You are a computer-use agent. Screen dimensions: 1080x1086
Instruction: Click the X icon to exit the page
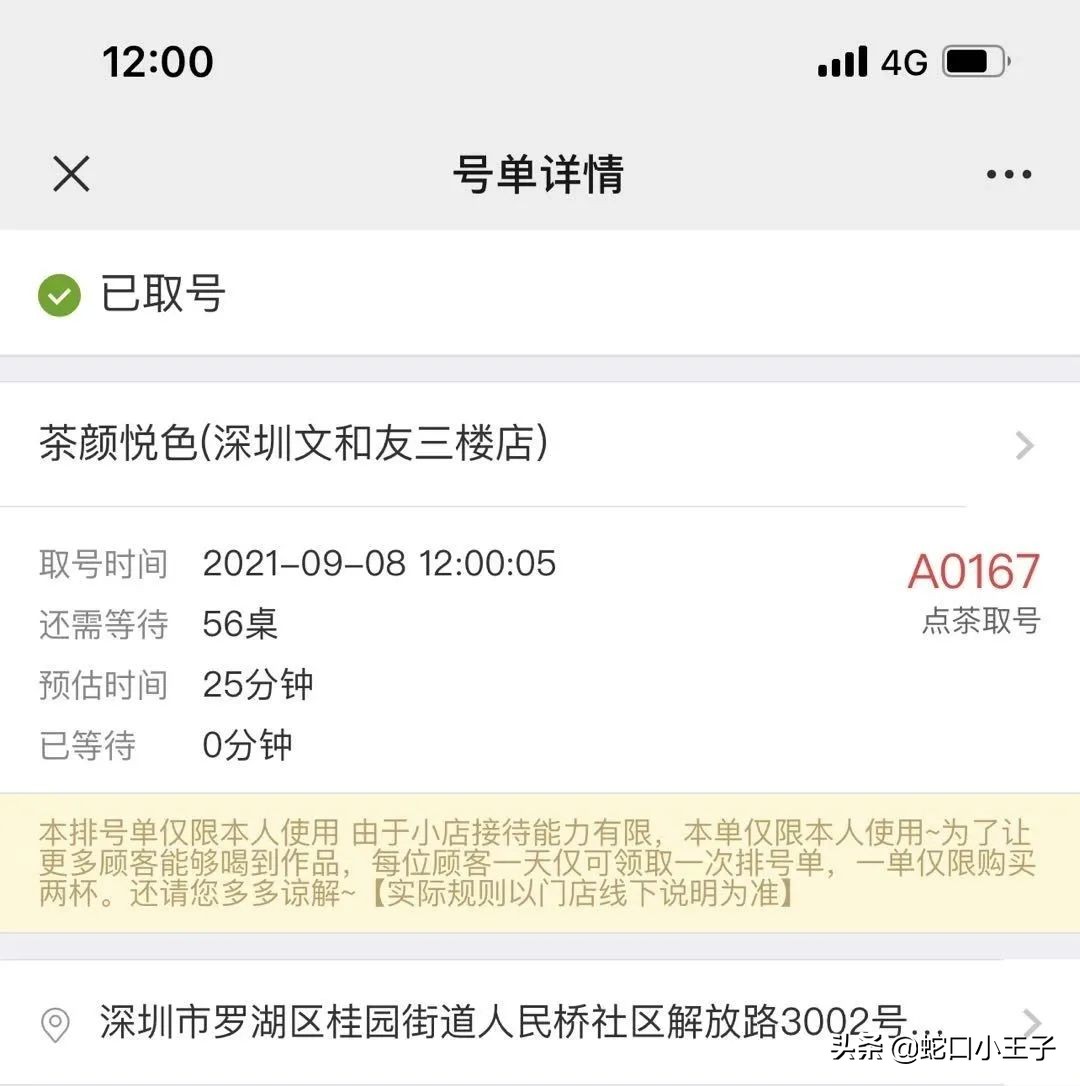click(x=70, y=174)
